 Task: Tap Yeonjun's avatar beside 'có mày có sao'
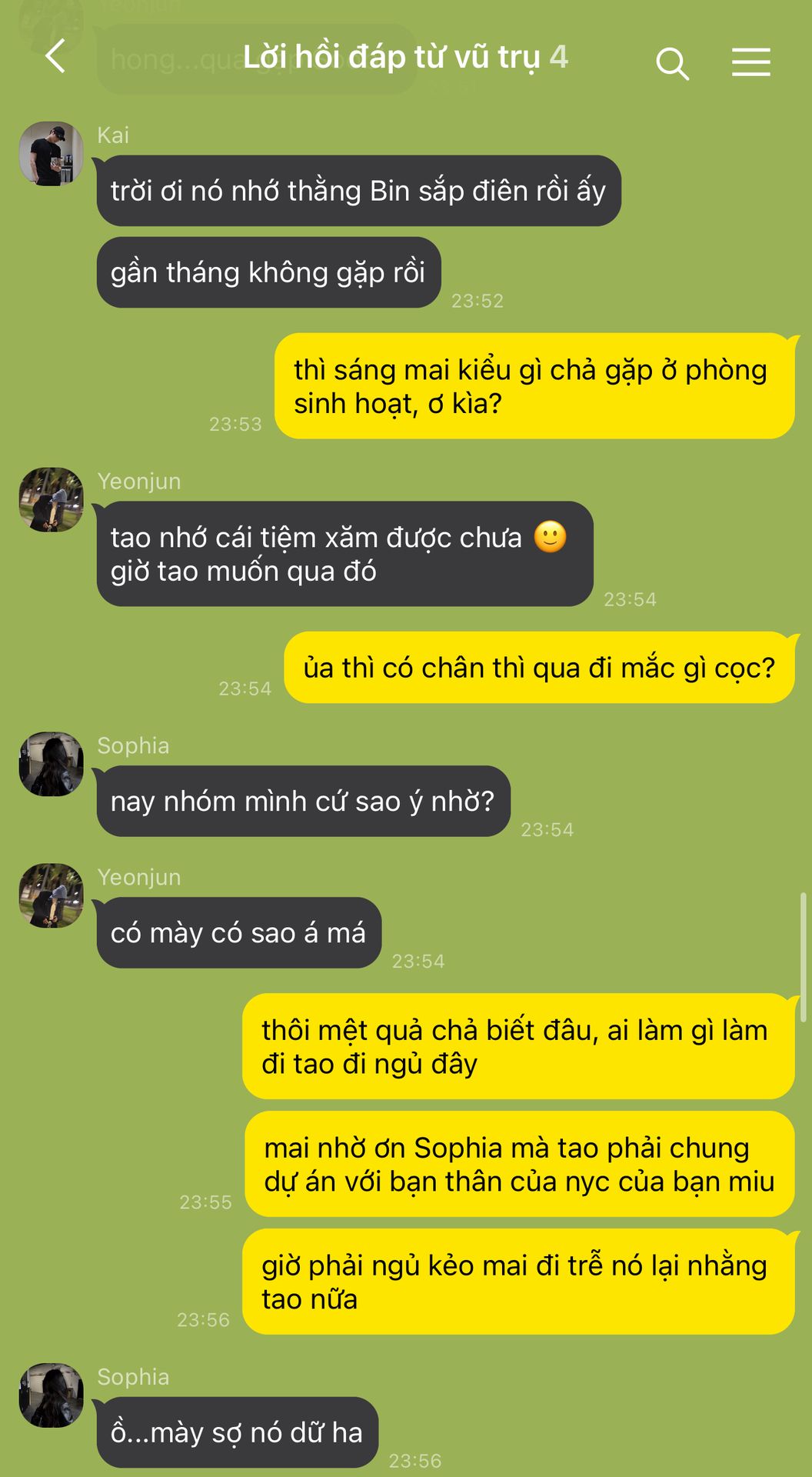[51, 895]
